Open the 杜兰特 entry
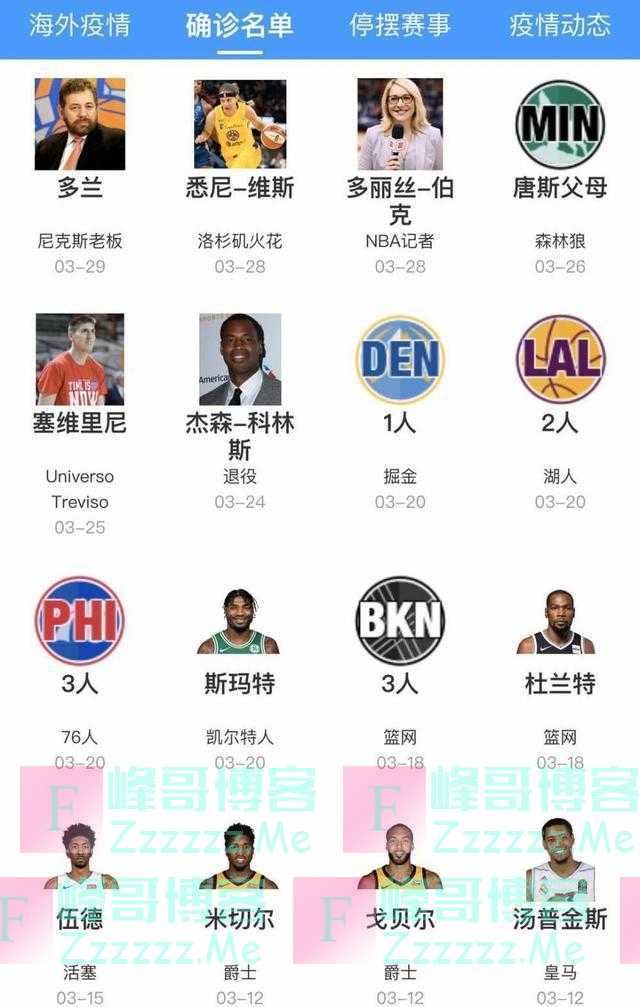 click(x=560, y=622)
